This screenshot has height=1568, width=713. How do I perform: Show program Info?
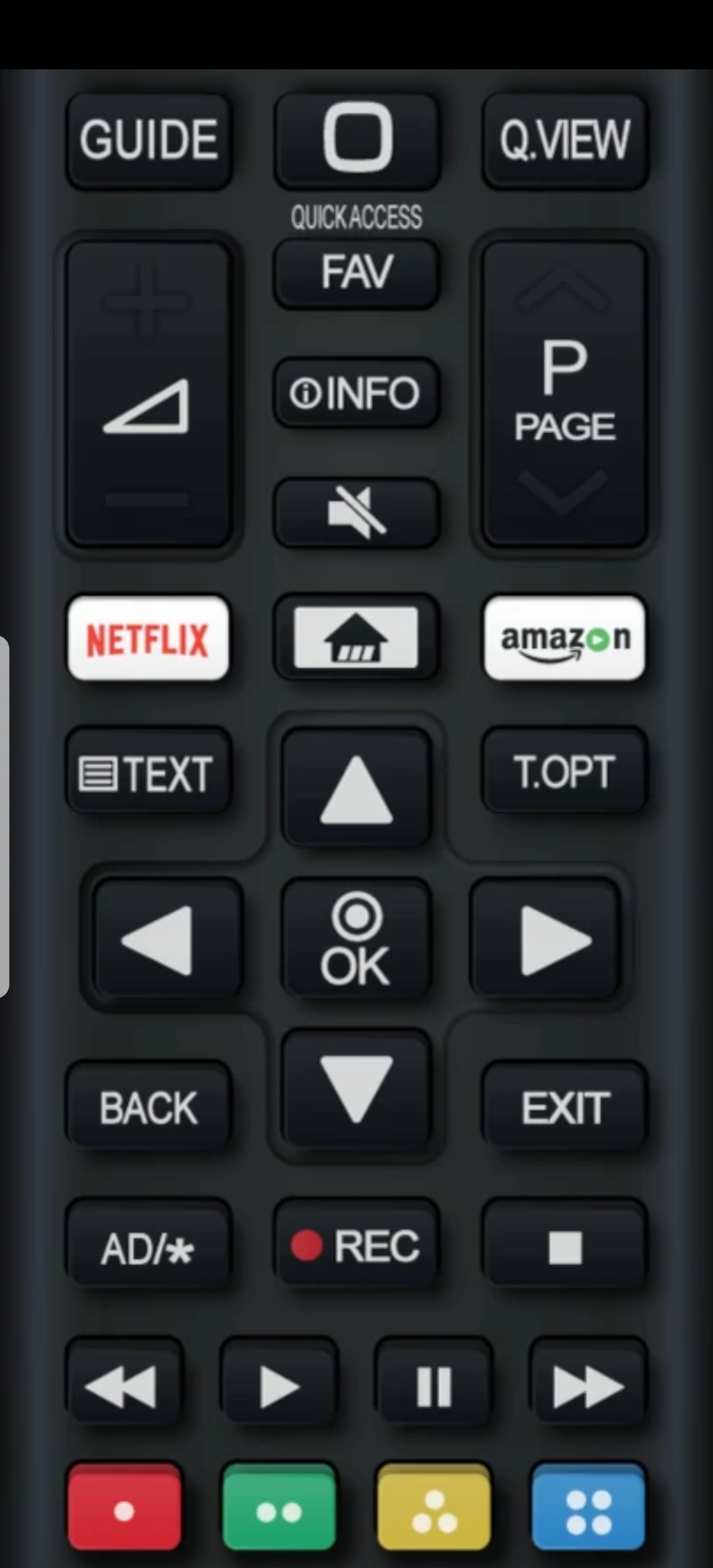[356, 393]
